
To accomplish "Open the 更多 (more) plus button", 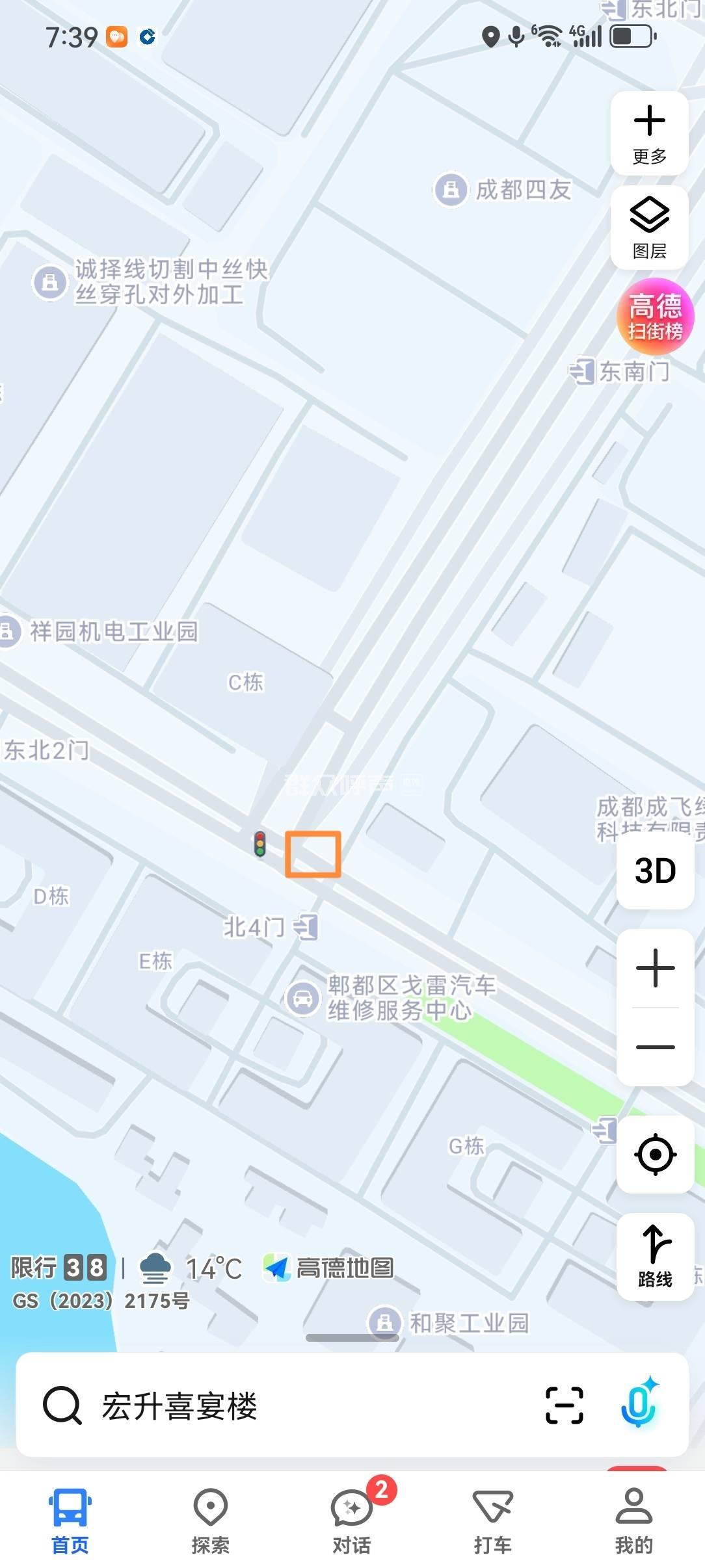I will coord(649,133).
